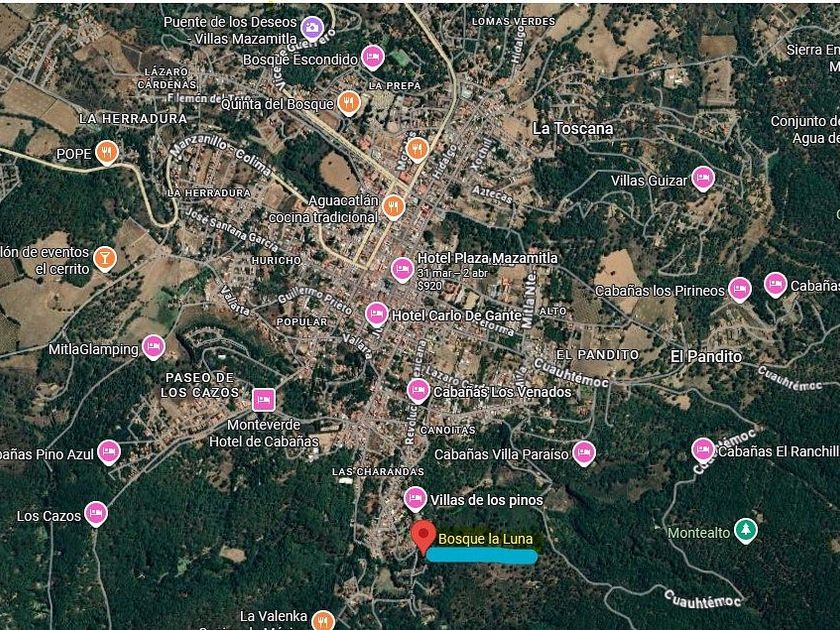Viewport: 840px width, 630px height.
Task: Open the Cabañas los Pirineos marker
Action: [x=739, y=289]
